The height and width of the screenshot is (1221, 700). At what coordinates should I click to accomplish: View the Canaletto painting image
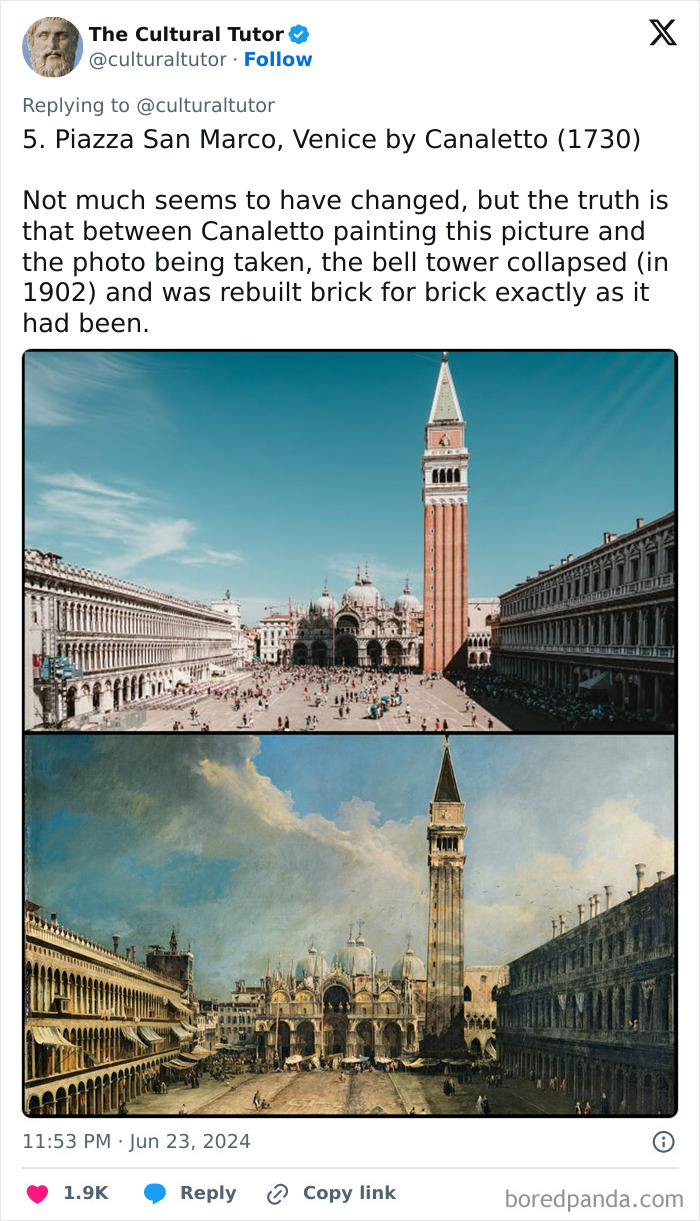tap(349, 924)
